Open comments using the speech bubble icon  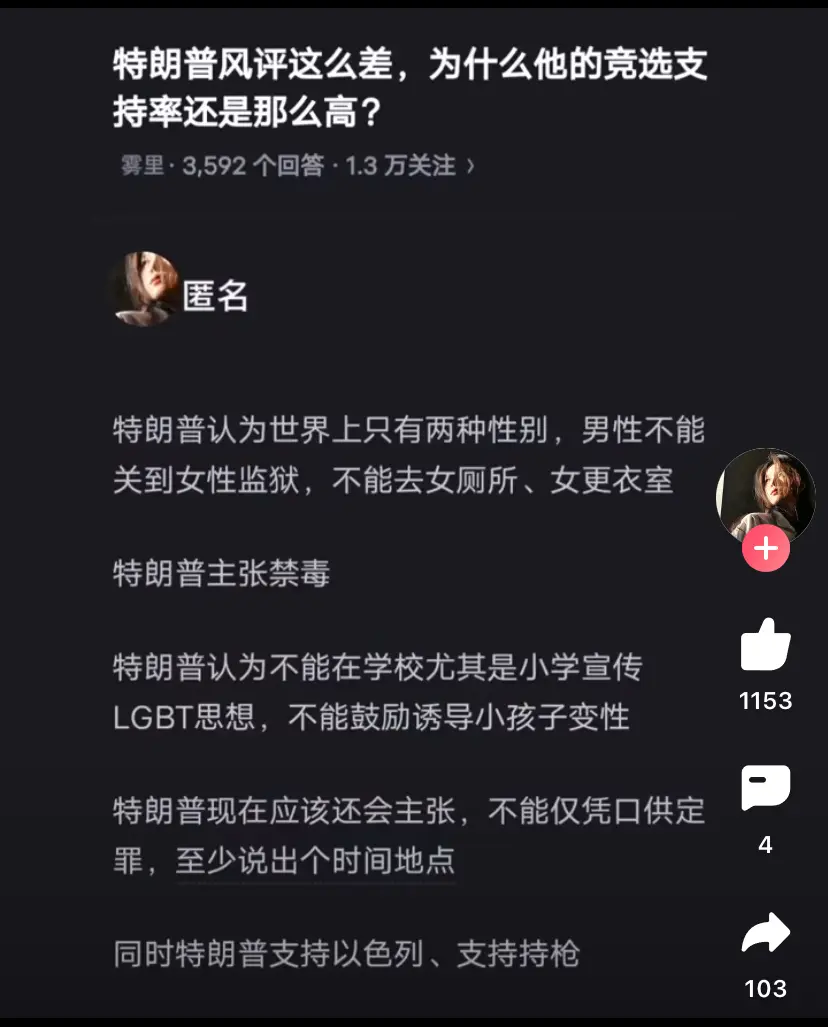click(x=765, y=790)
